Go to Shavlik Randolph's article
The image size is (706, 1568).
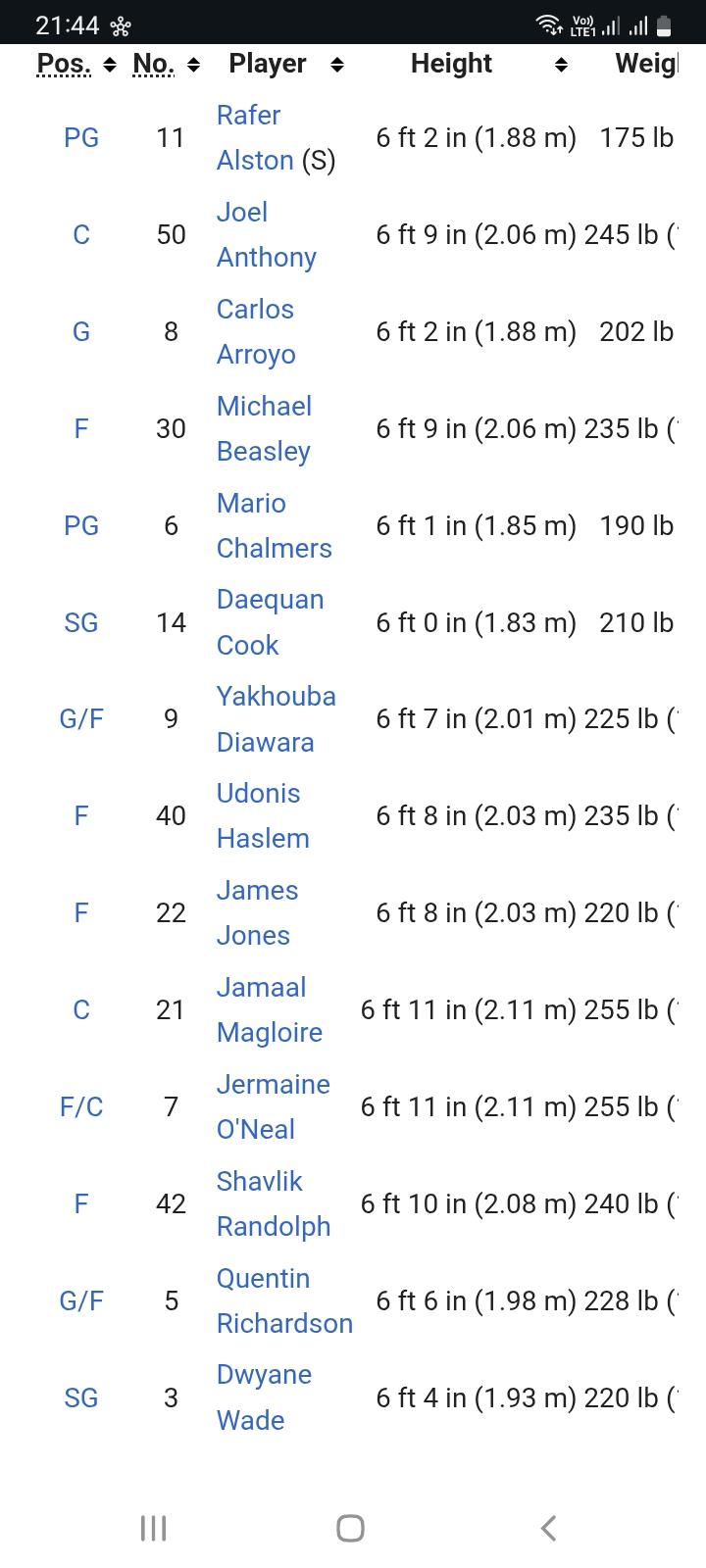274,1203
